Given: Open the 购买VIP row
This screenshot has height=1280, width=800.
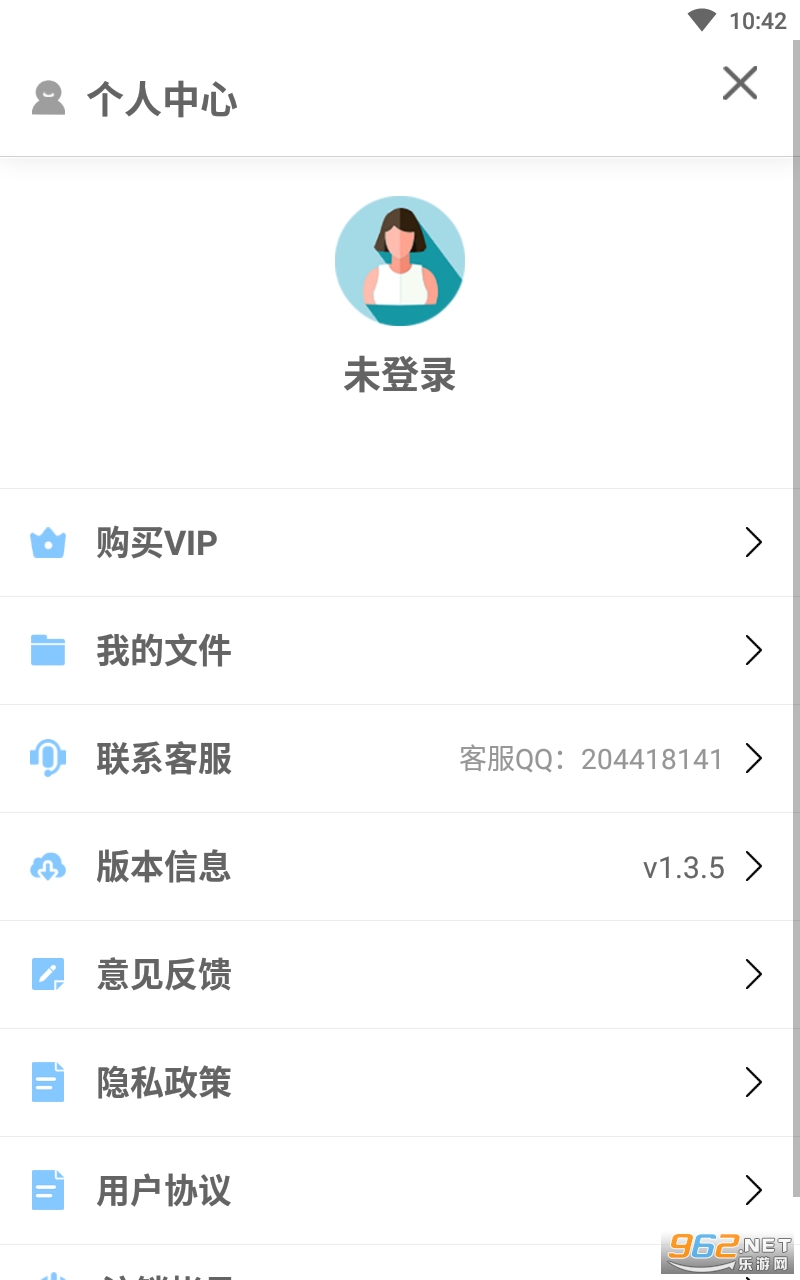Looking at the screenshot, I should [400, 543].
